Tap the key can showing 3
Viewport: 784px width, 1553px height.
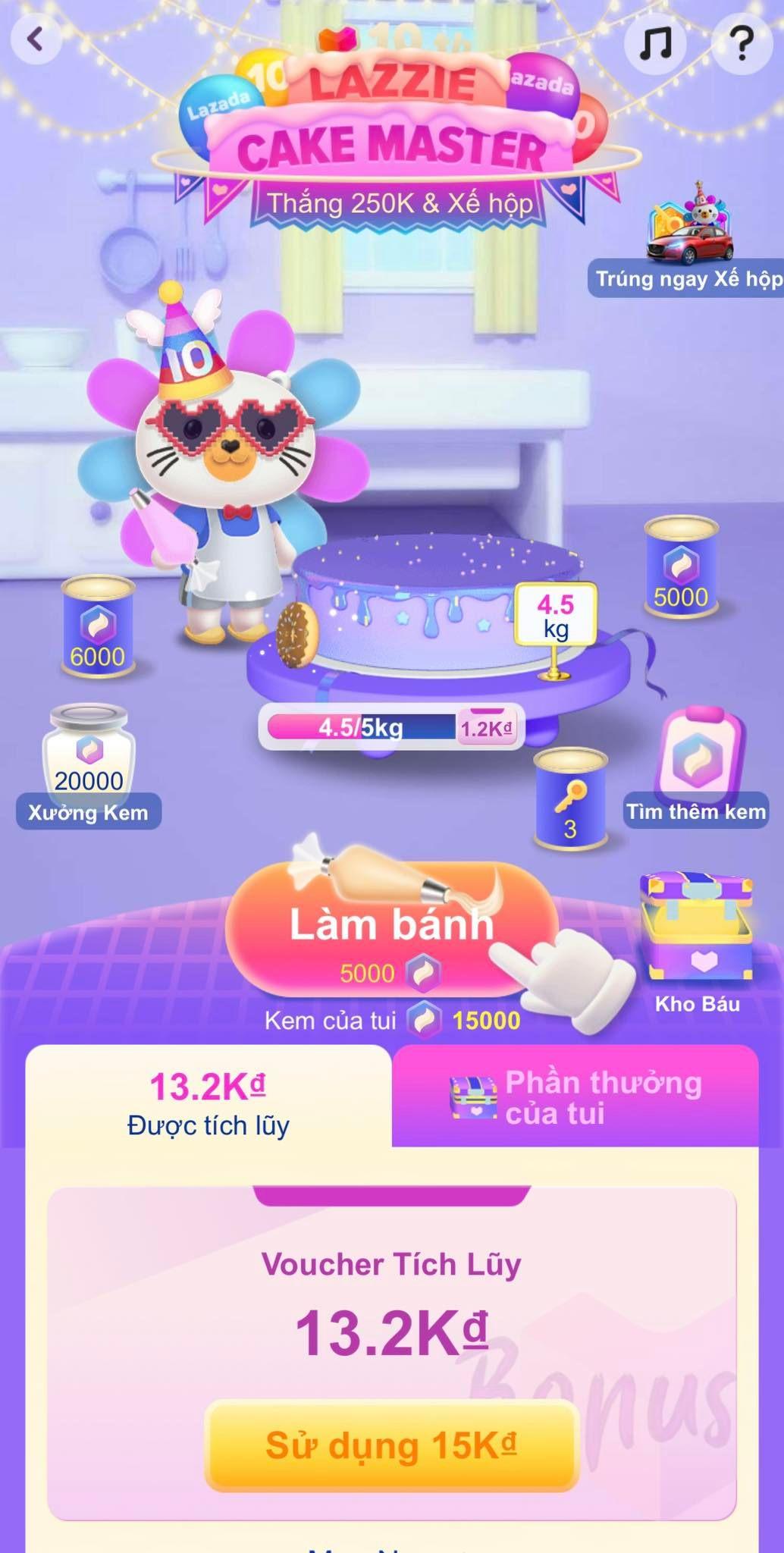(x=570, y=798)
